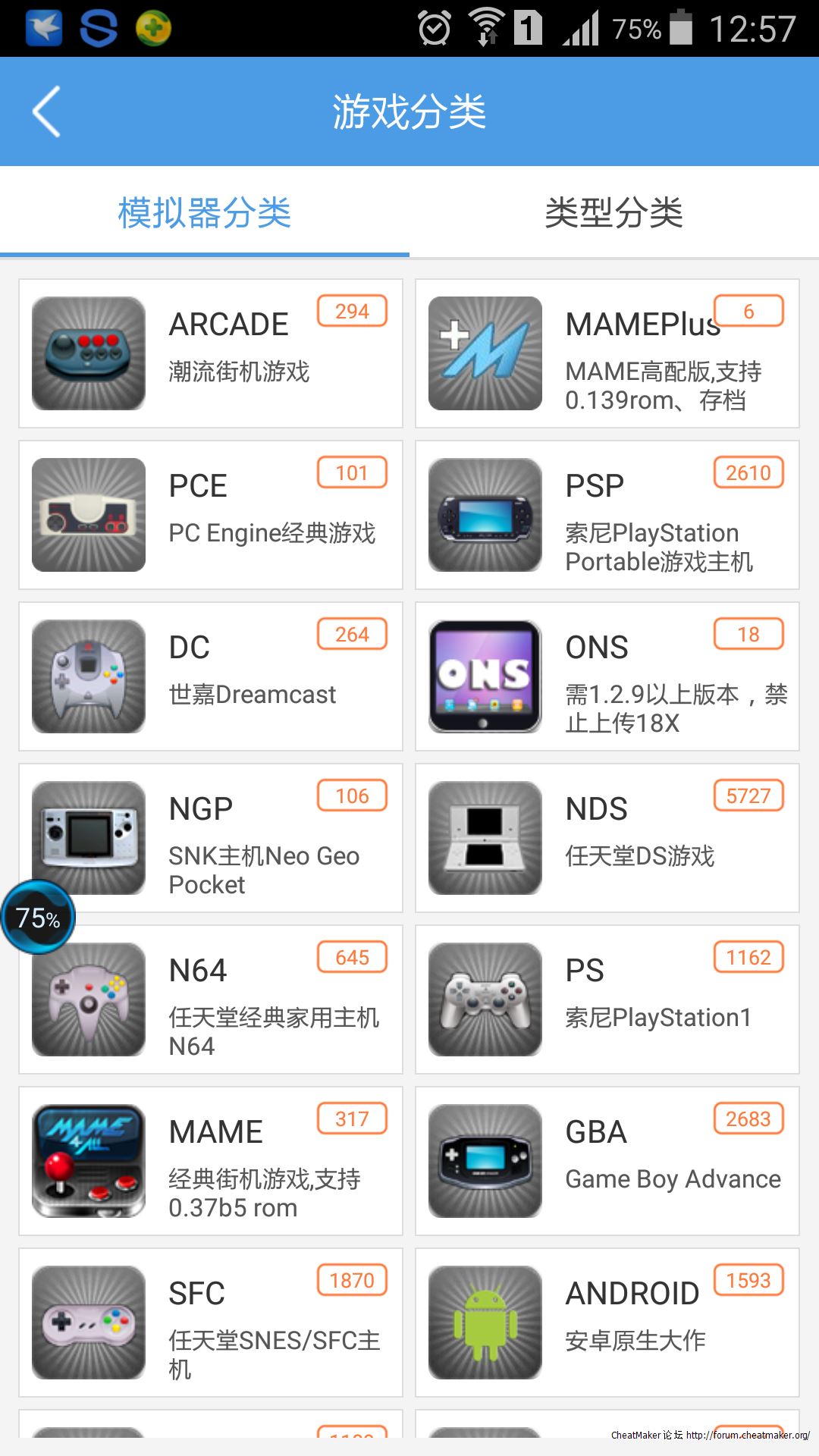The image size is (819, 1456).
Task: Open the ARCADE 潮流街机游戏 category
Action: pos(210,353)
